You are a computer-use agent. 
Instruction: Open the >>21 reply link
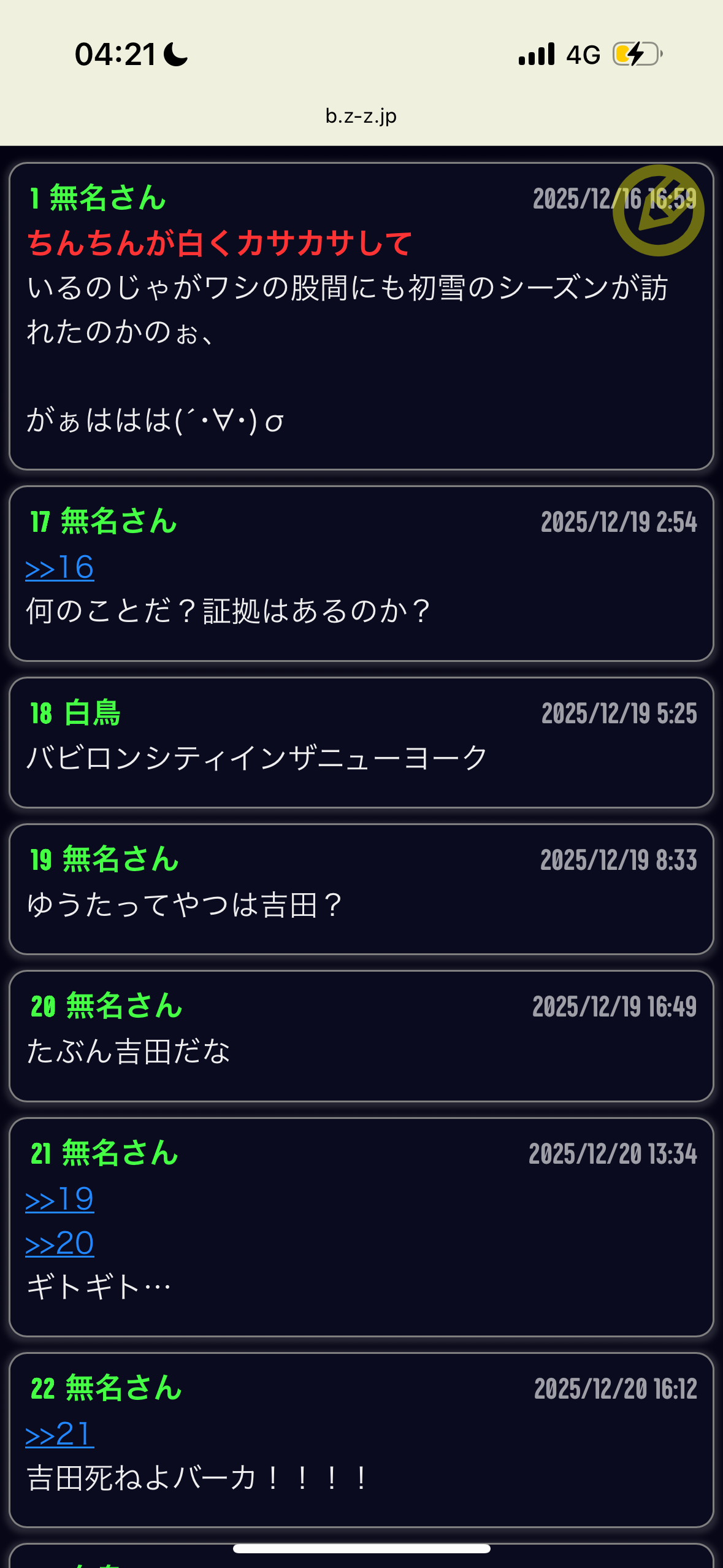click(x=59, y=1434)
